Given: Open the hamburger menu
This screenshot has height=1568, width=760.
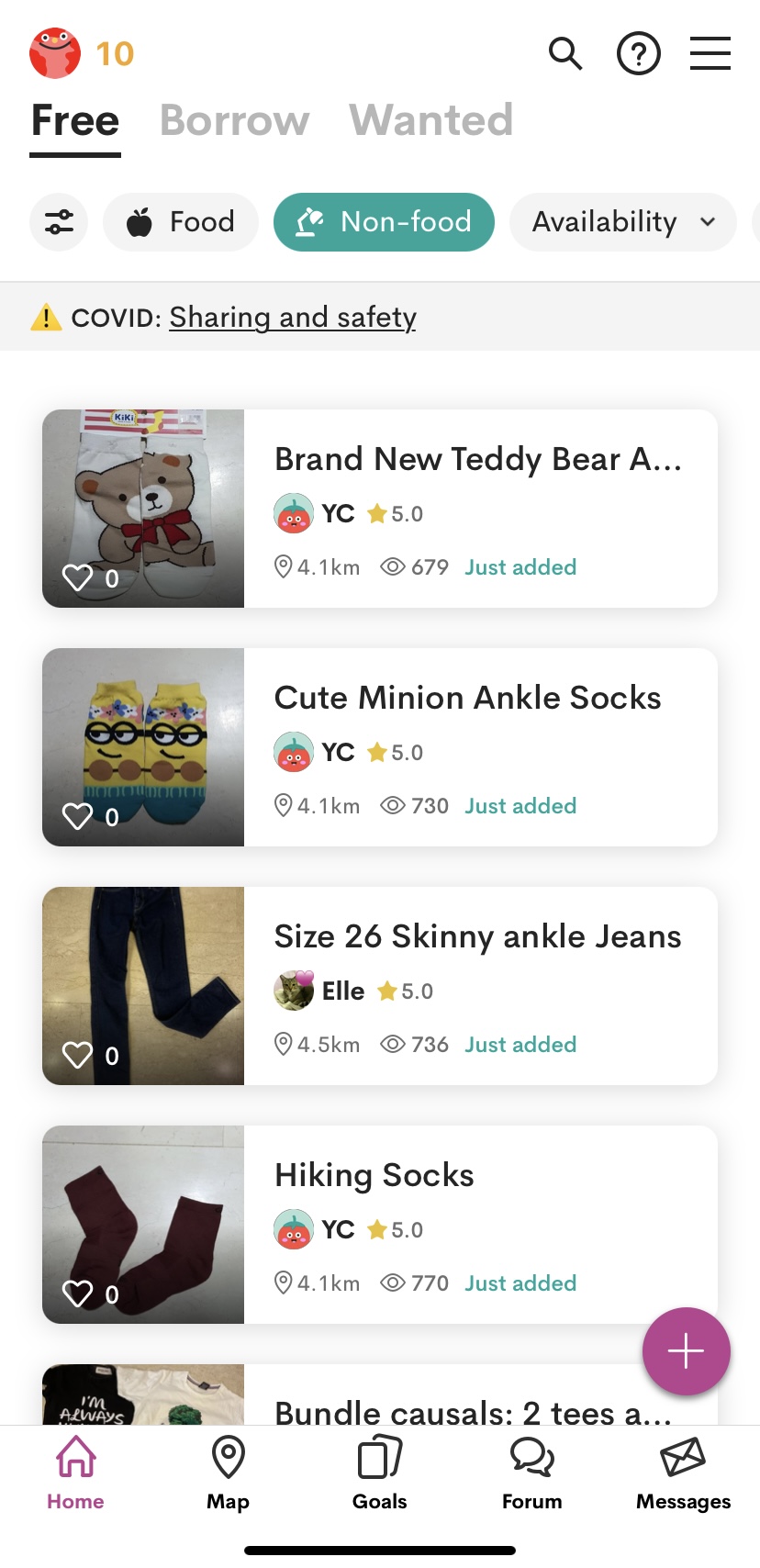Looking at the screenshot, I should 710,53.
